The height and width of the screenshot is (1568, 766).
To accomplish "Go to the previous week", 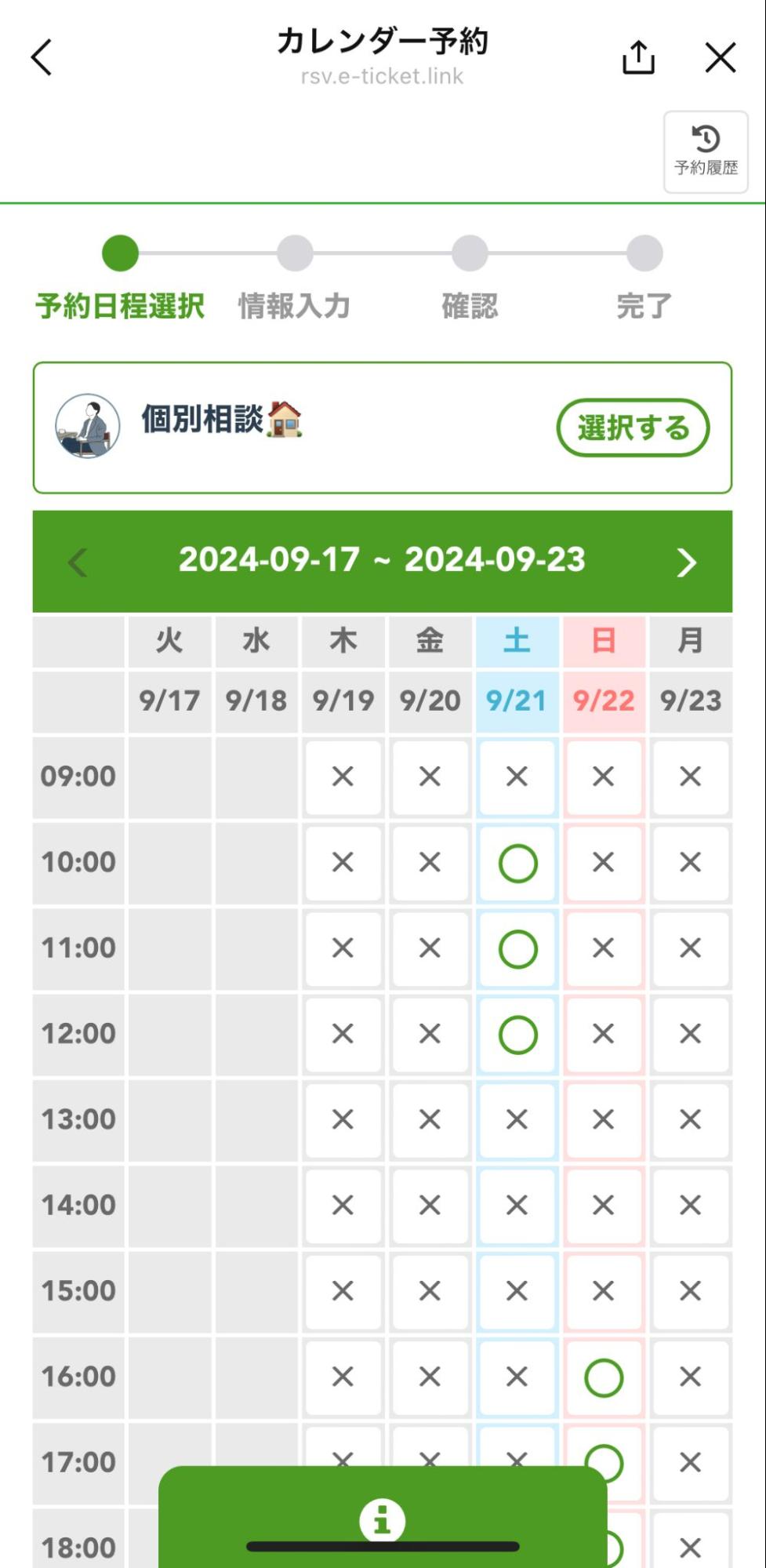I will pyautogui.click(x=78, y=562).
